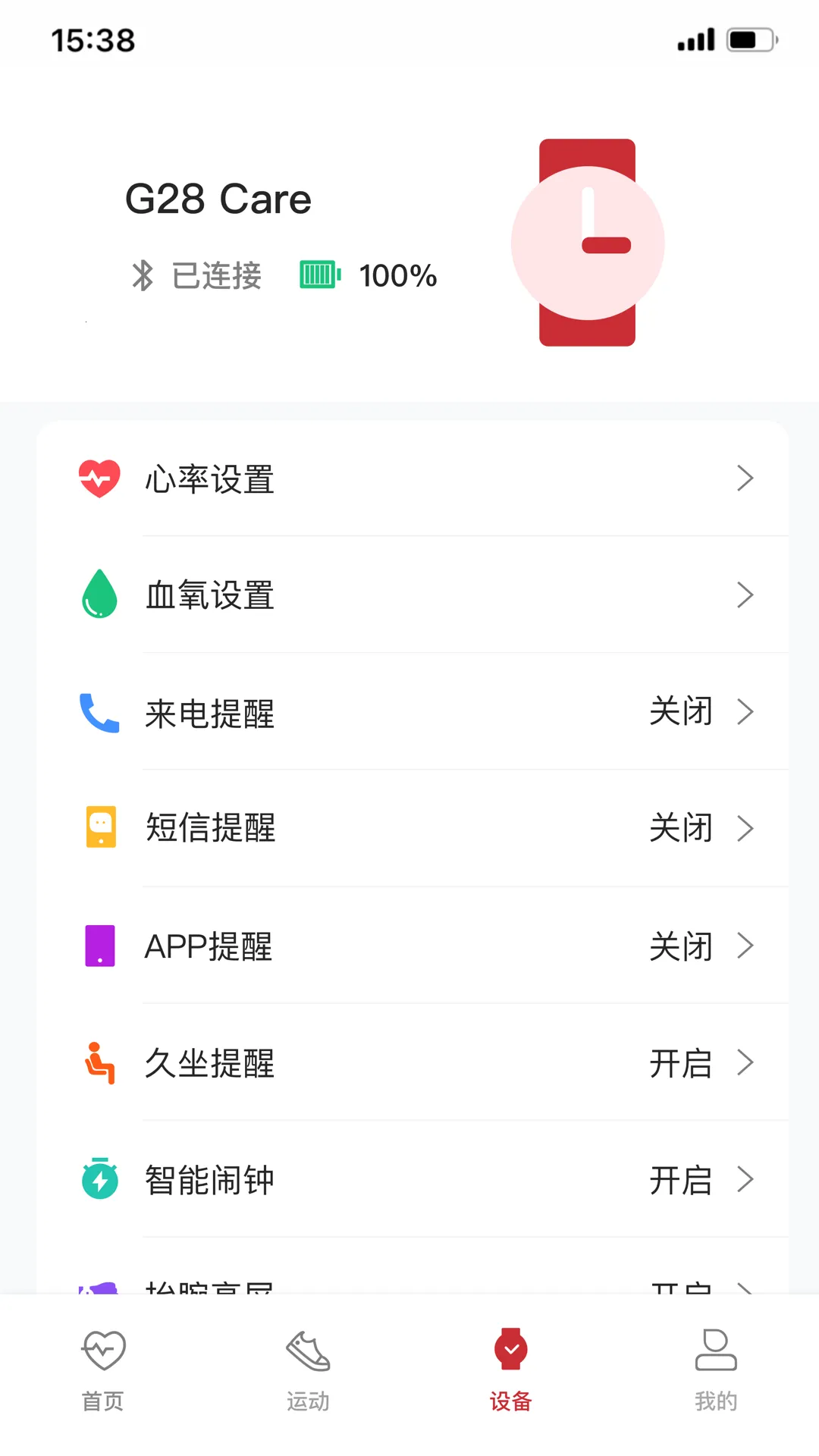This screenshot has width=819, height=1456.
Task: Click the smart alarm stopwatch icon
Action: pyautogui.click(x=99, y=1179)
